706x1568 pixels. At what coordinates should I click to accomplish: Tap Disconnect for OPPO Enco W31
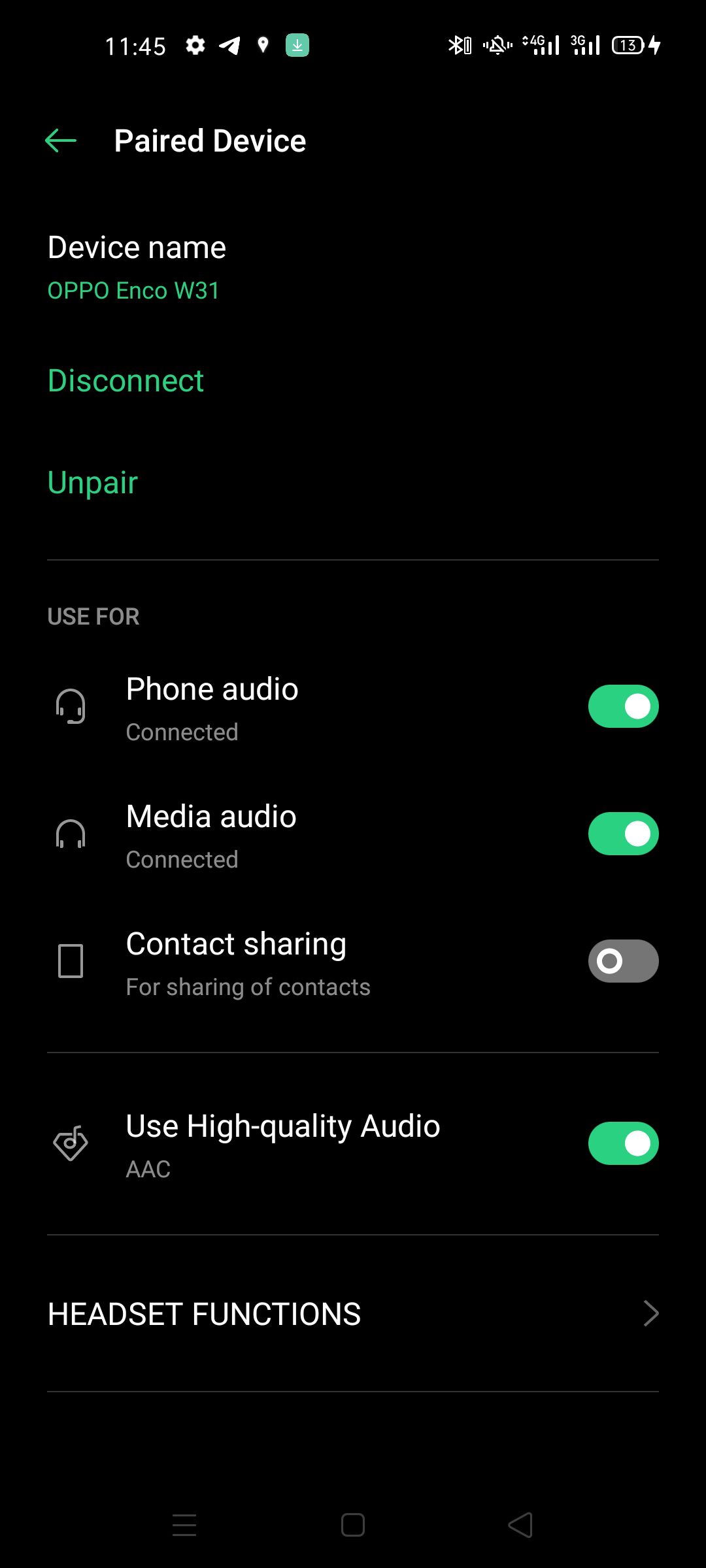click(126, 381)
